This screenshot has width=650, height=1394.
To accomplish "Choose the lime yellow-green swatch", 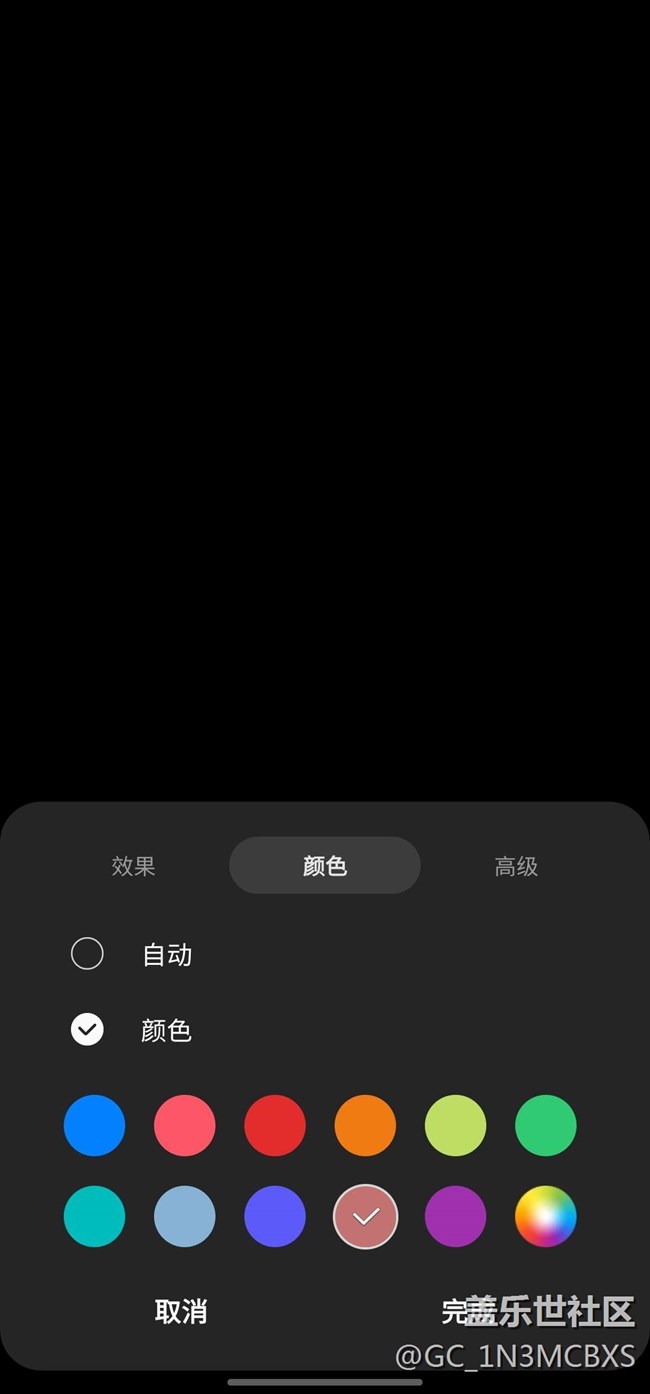I will click(456, 1126).
